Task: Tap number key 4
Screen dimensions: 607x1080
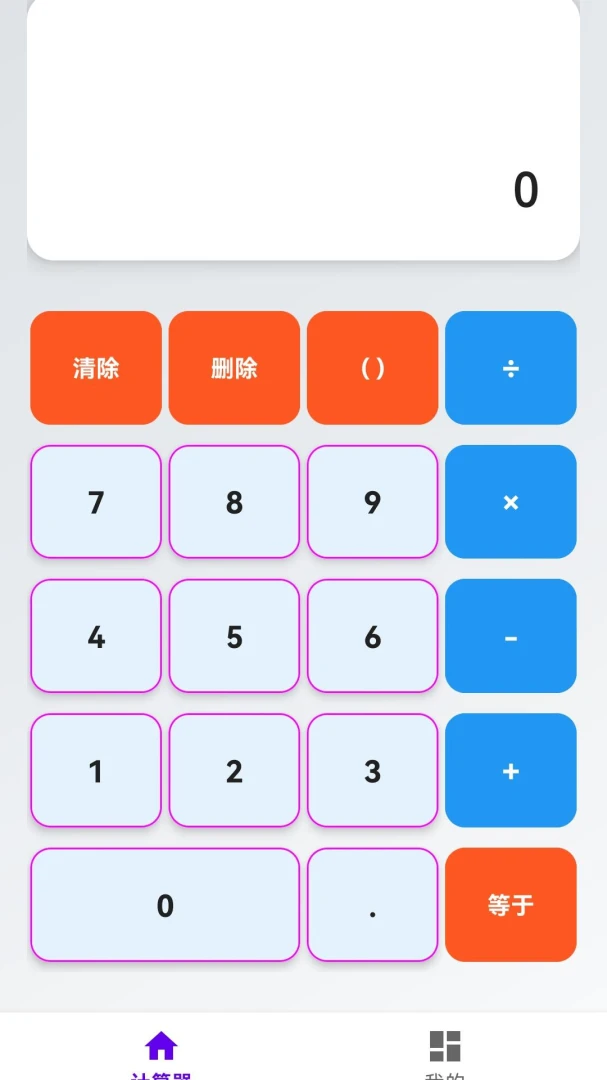Action: [96, 636]
